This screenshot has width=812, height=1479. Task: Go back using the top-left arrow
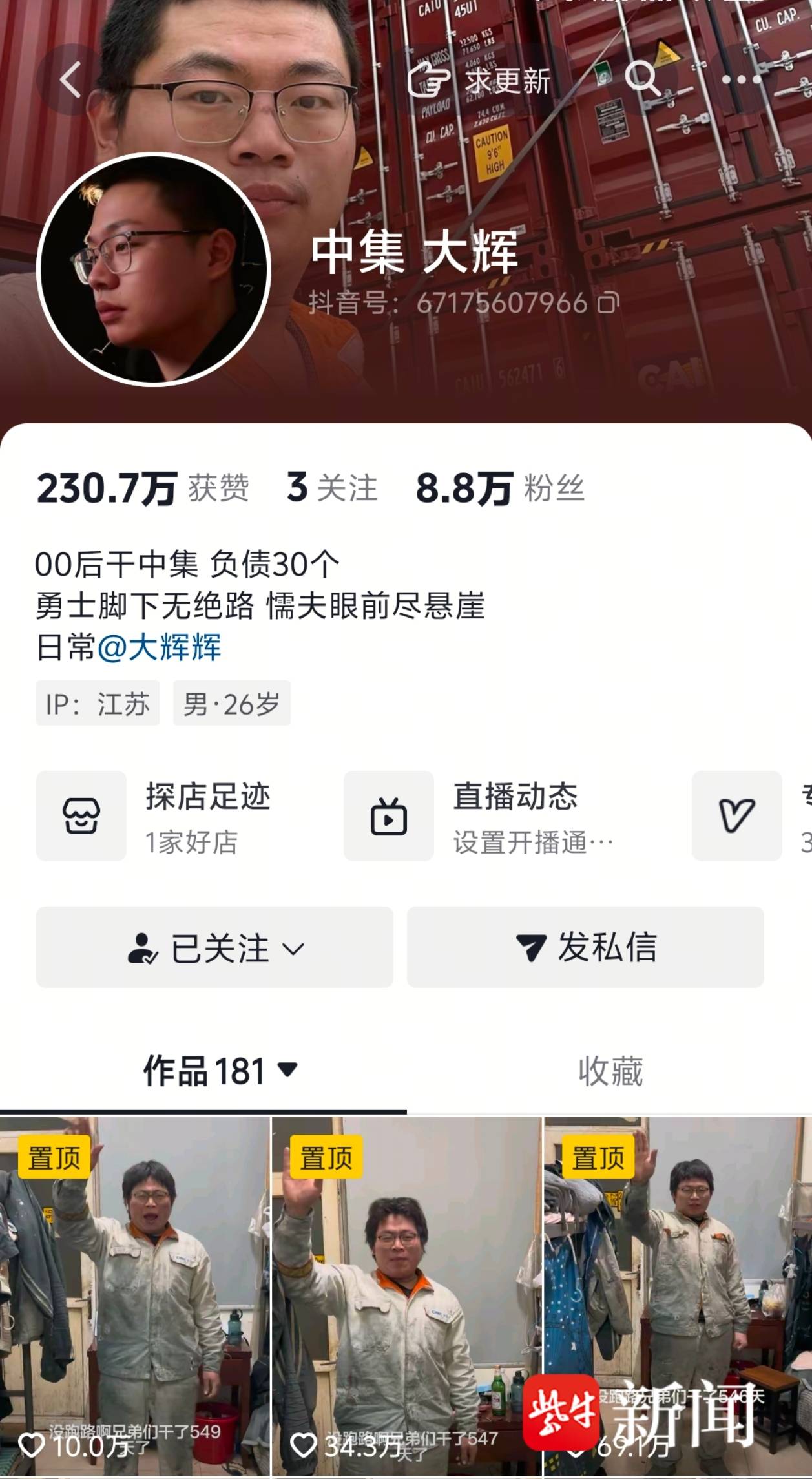[x=70, y=80]
